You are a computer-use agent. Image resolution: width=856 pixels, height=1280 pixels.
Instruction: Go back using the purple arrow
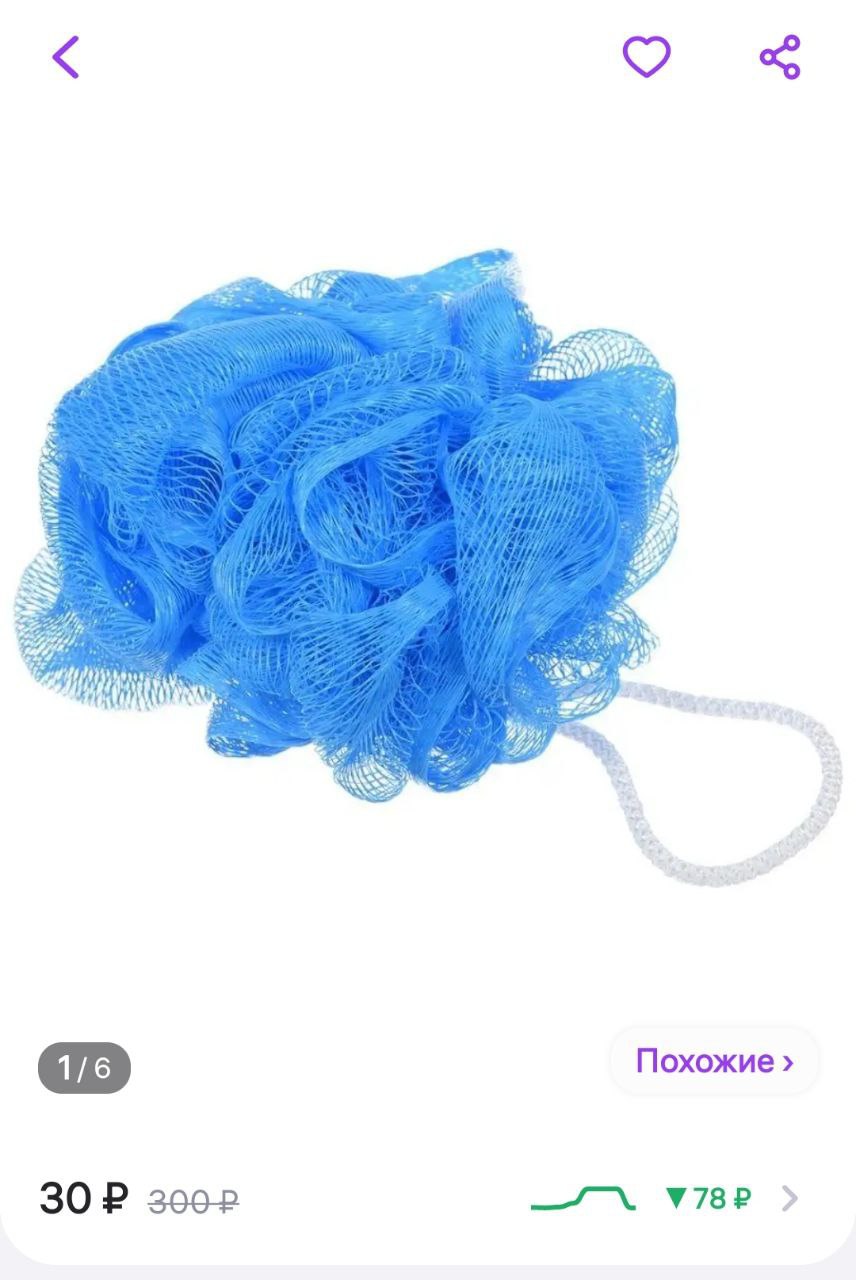(66, 57)
